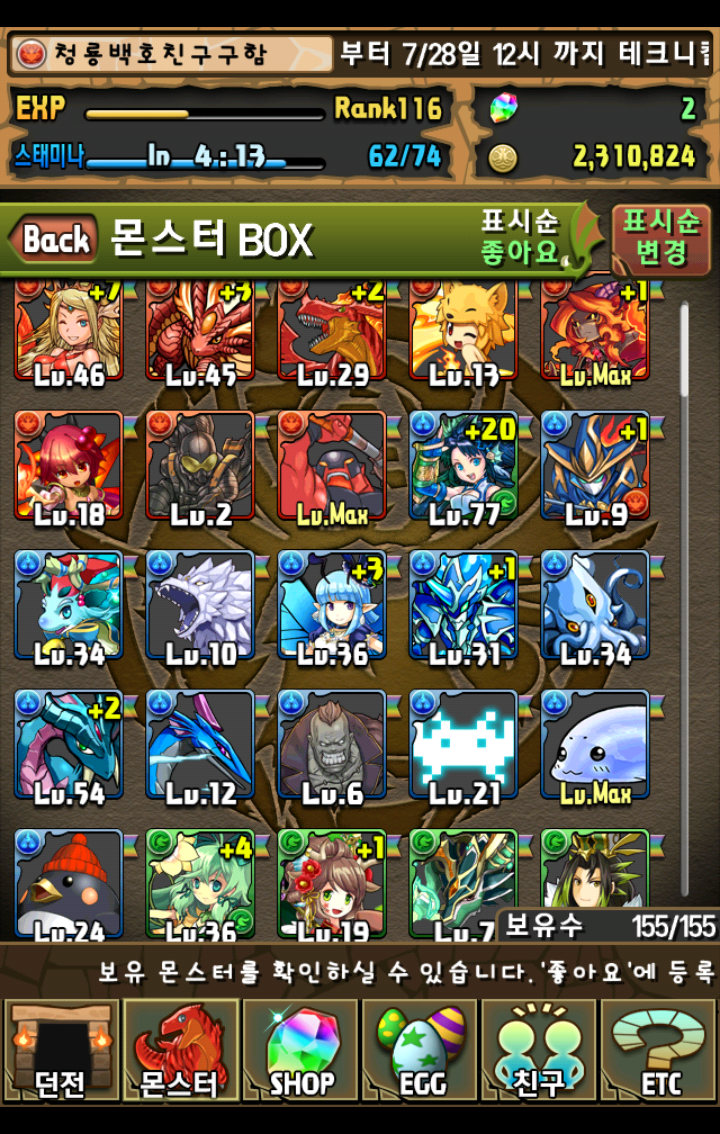Open the SHOP tab
720x1134 pixels.
(x=300, y=1051)
